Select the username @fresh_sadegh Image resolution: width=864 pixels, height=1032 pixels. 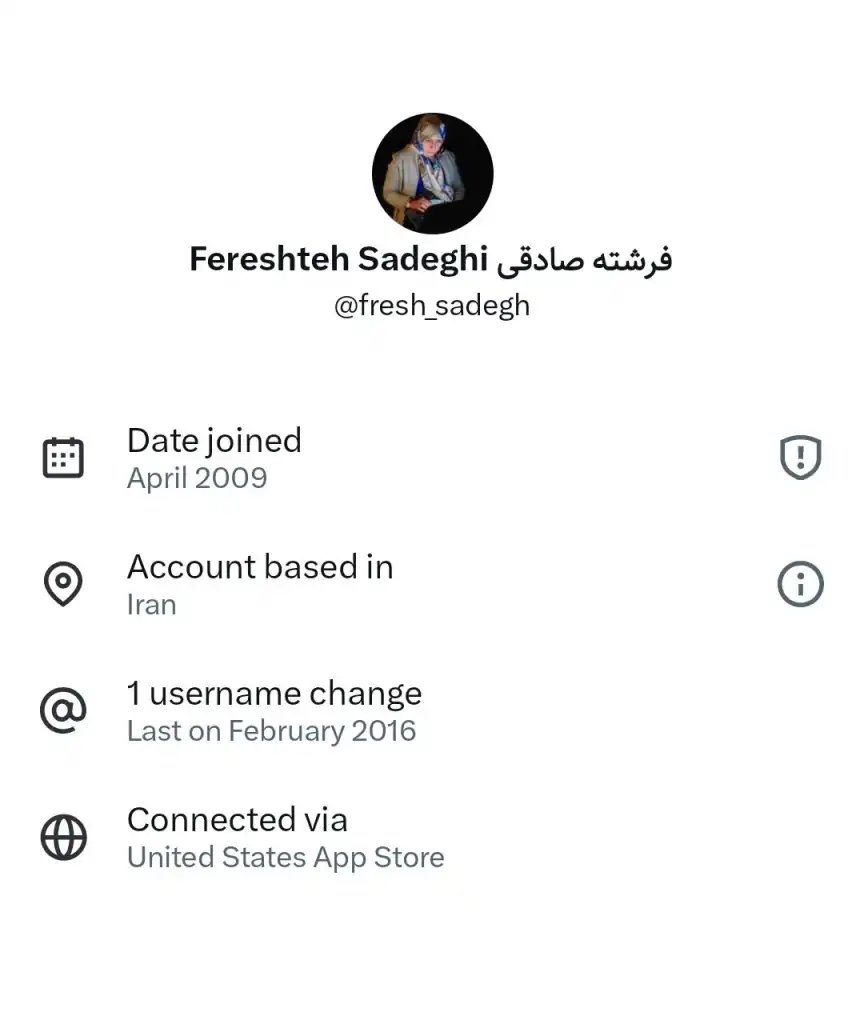click(432, 305)
